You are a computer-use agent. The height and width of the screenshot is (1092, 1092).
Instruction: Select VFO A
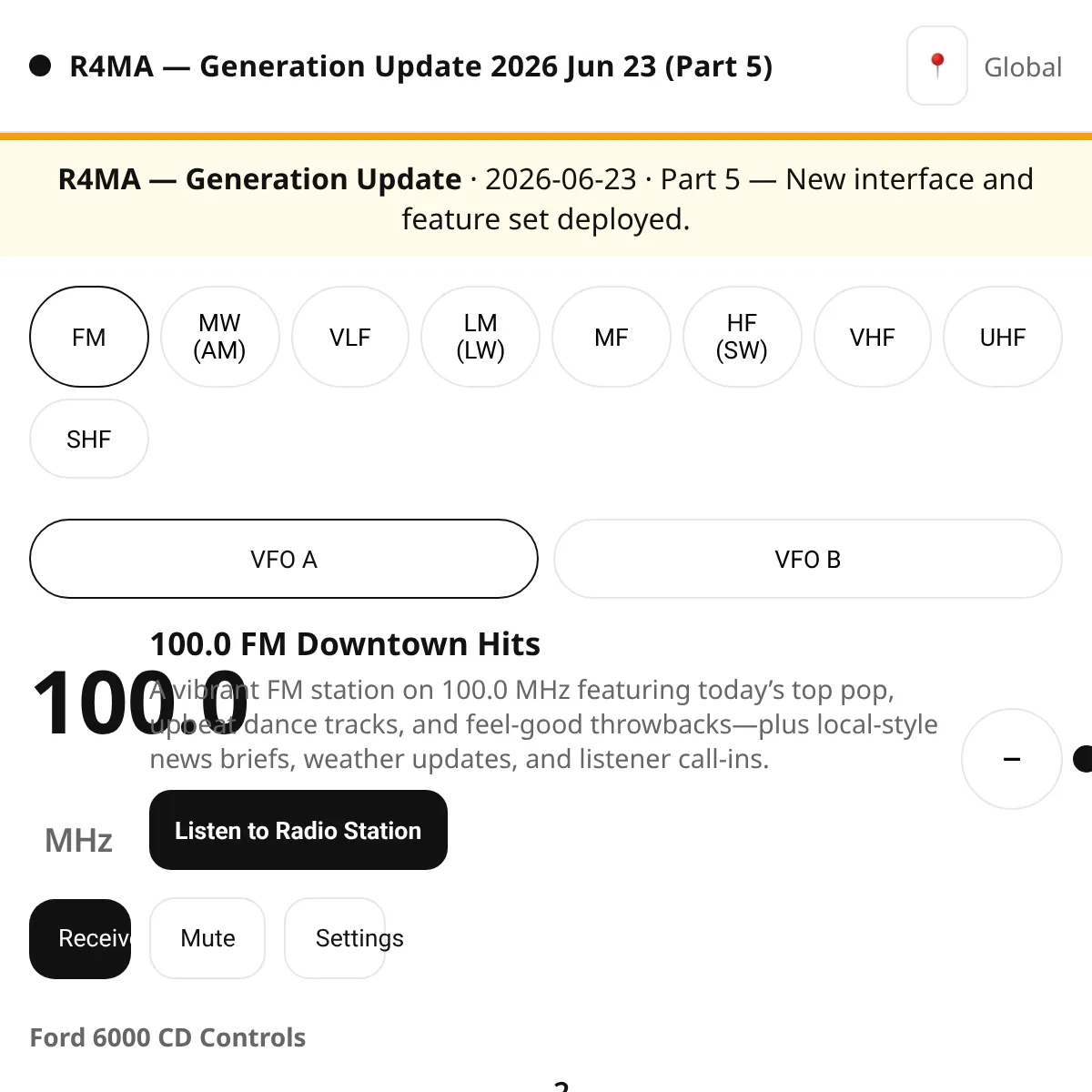[284, 559]
